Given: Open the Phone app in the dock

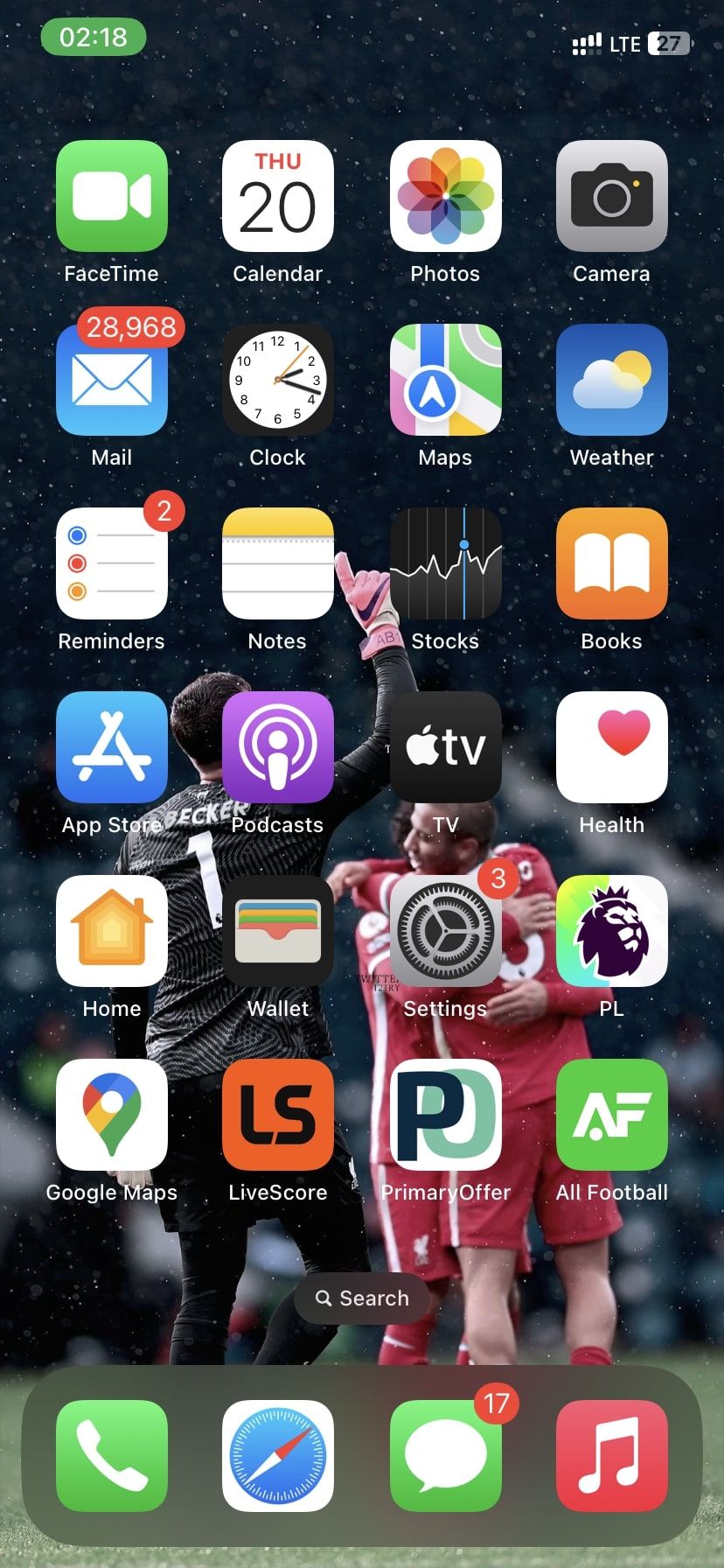Looking at the screenshot, I should [x=111, y=1456].
